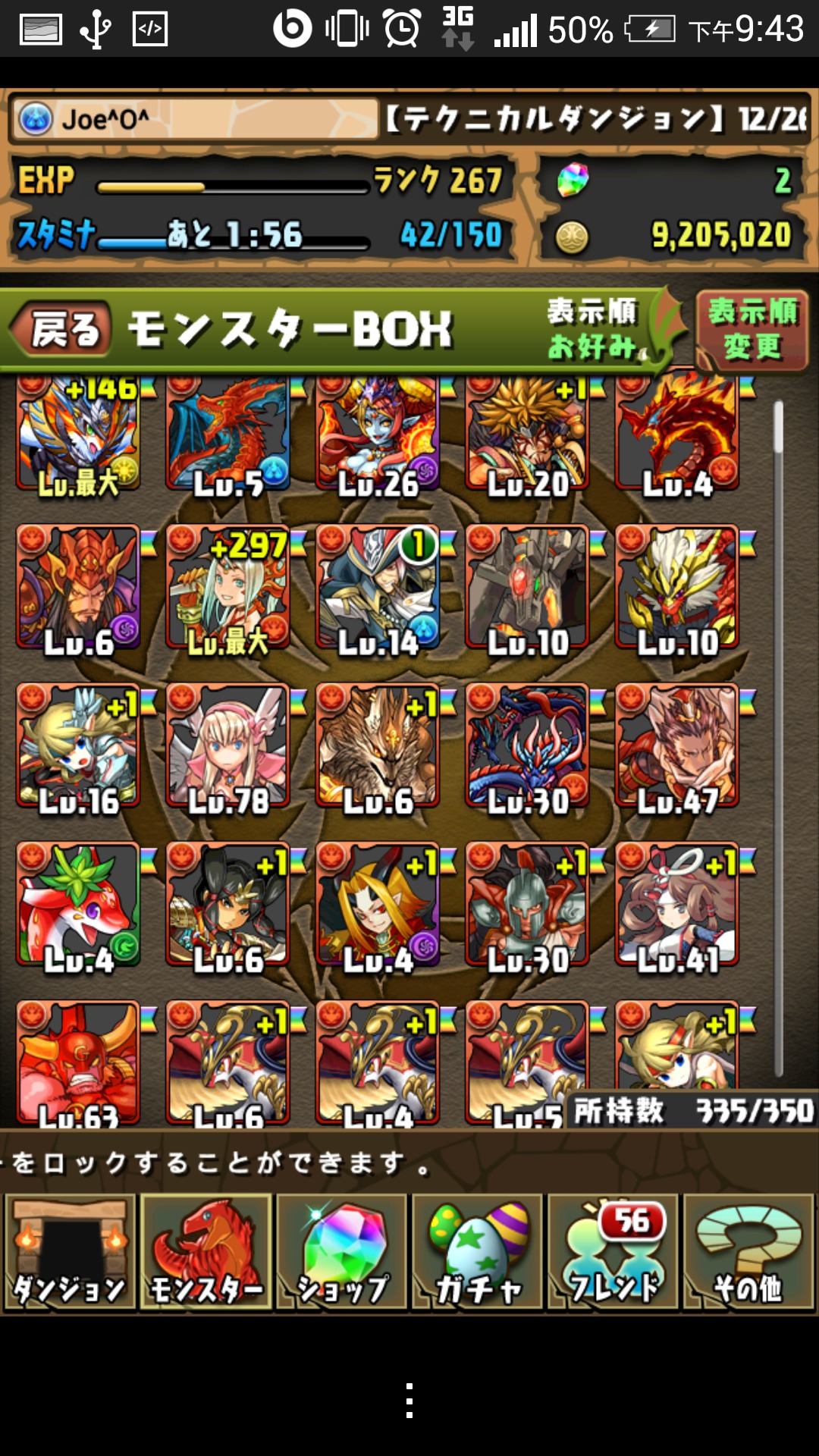Open the ダンジョン tab

(x=70, y=1251)
